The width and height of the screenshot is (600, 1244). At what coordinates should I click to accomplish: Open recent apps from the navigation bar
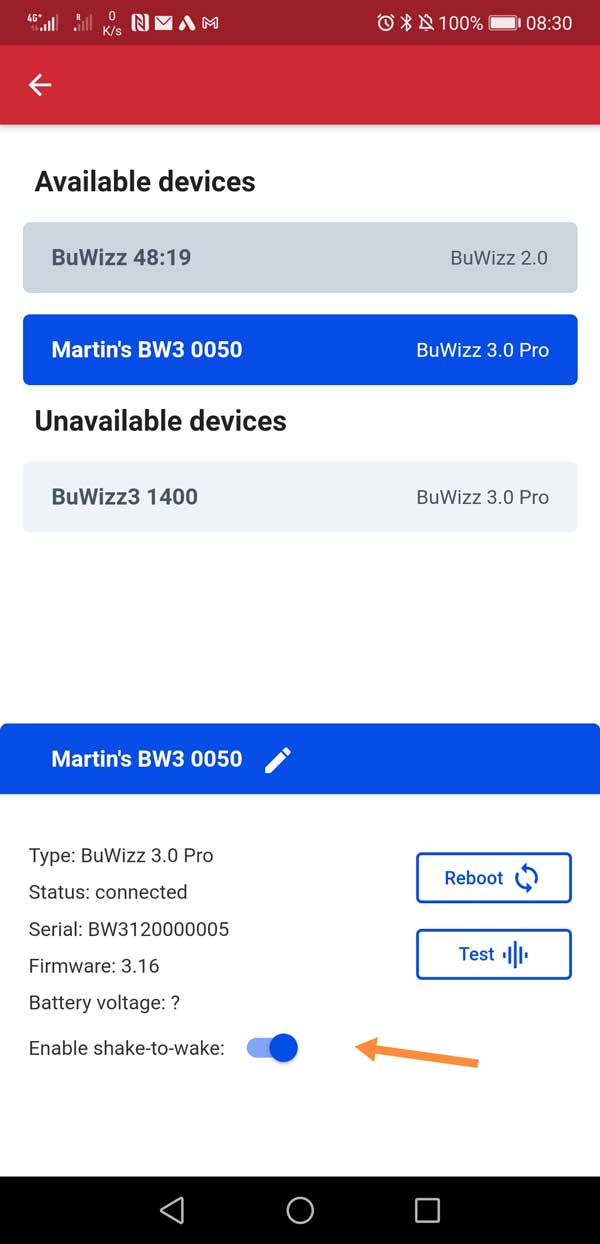click(x=427, y=1210)
